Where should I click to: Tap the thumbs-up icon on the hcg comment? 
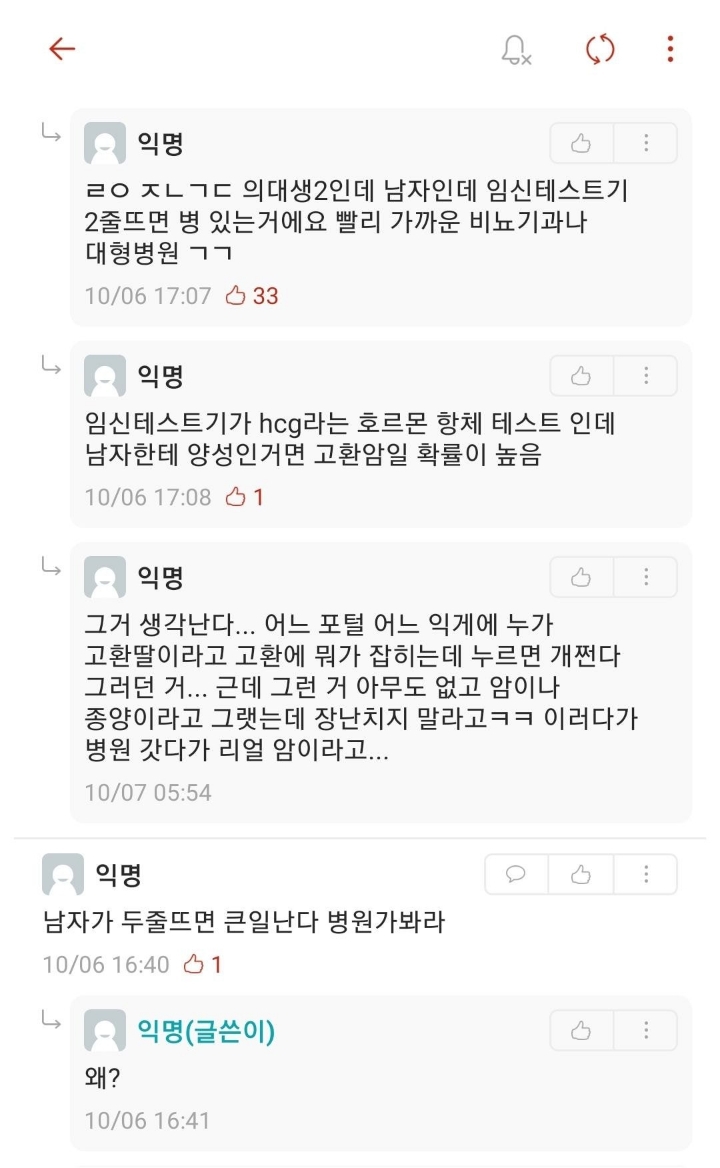coord(581,376)
